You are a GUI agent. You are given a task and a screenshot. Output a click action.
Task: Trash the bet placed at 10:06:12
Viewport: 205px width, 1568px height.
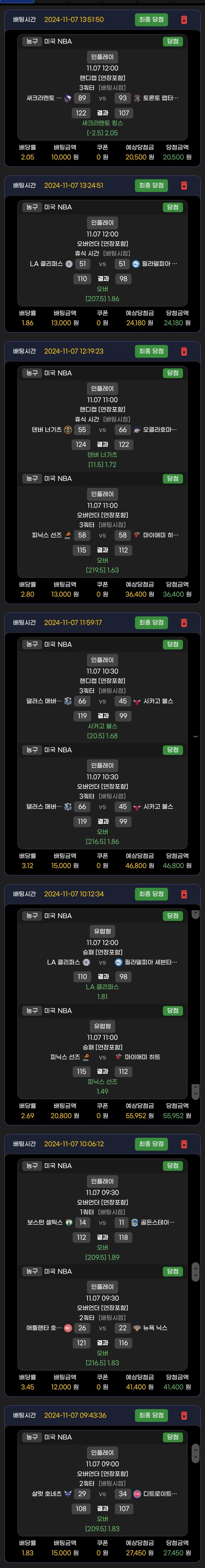184,1144
